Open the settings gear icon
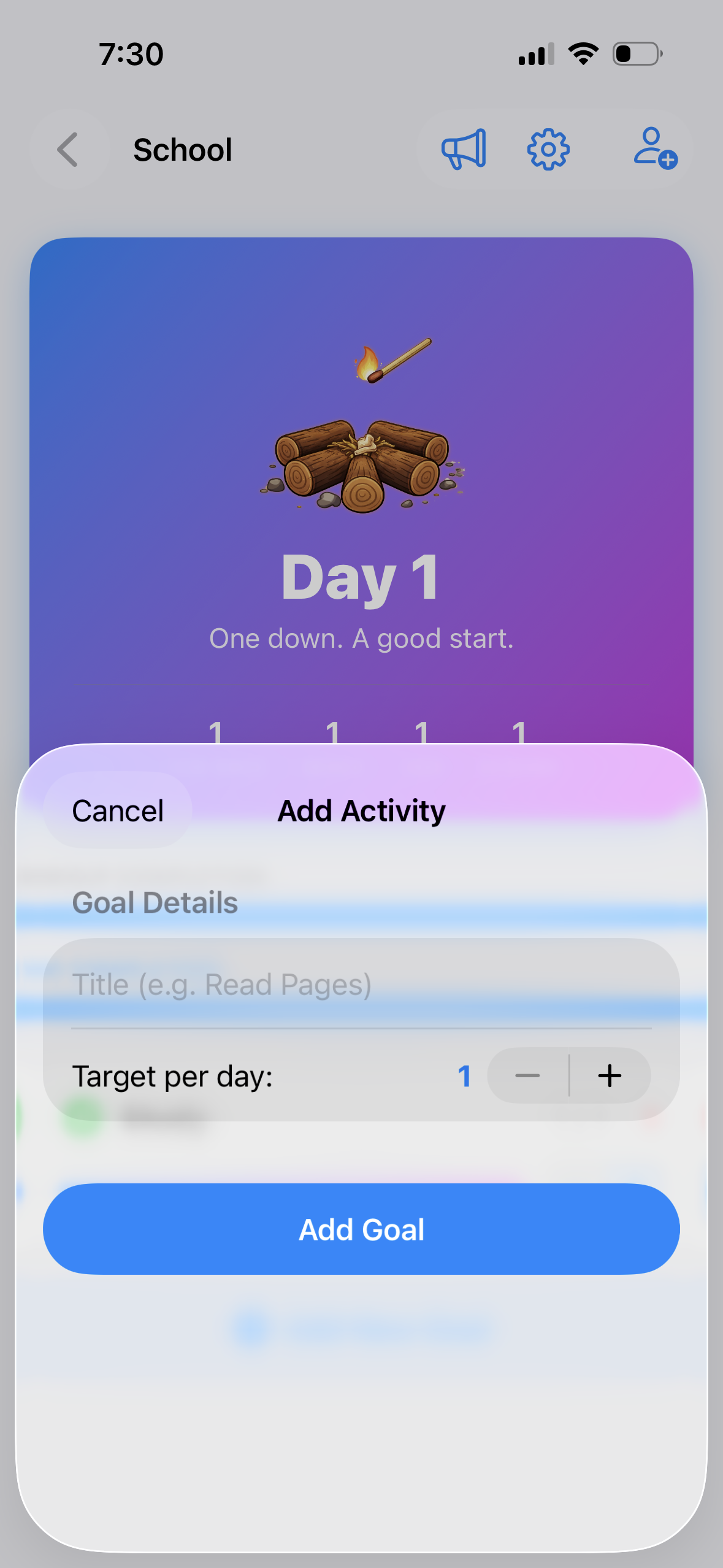Viewport: 723px width, 1568px height. 549,150
